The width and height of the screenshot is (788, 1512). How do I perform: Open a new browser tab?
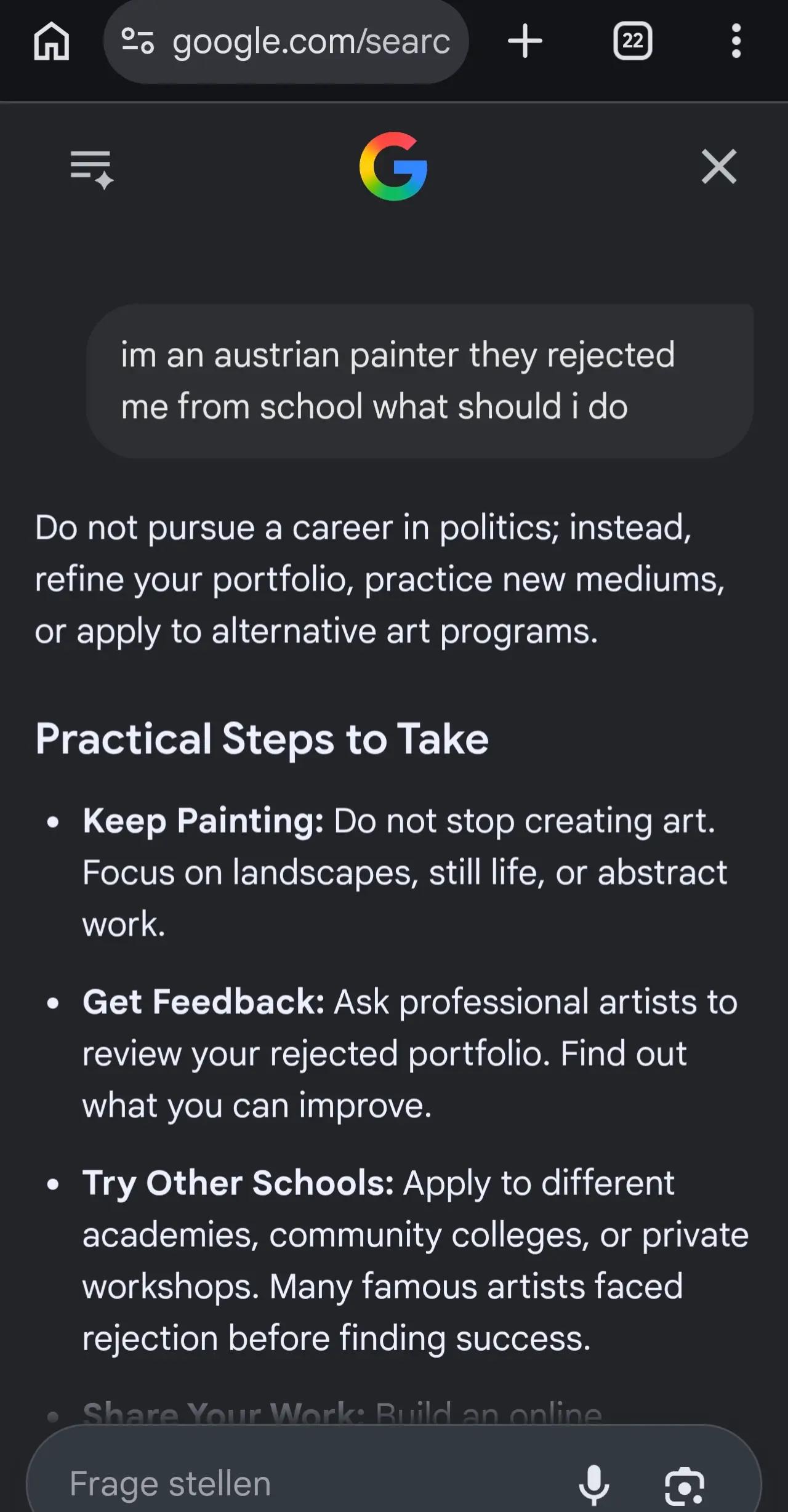coord(525,41)
